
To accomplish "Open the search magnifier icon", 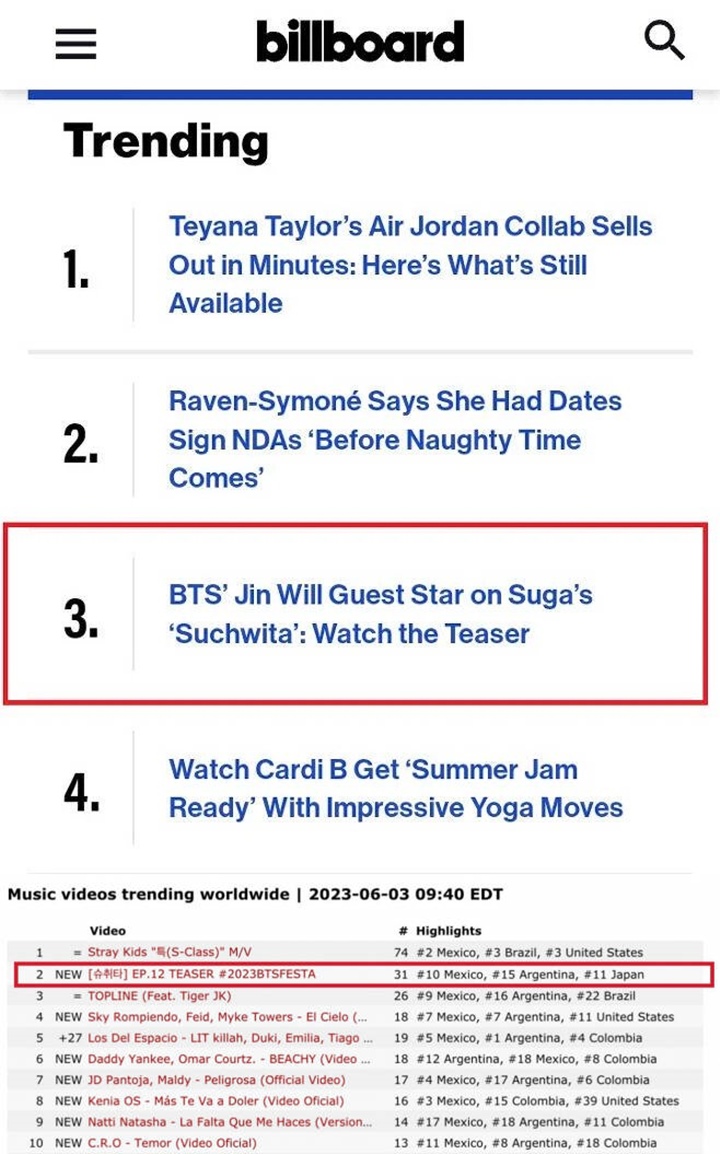I will [664, 40].
